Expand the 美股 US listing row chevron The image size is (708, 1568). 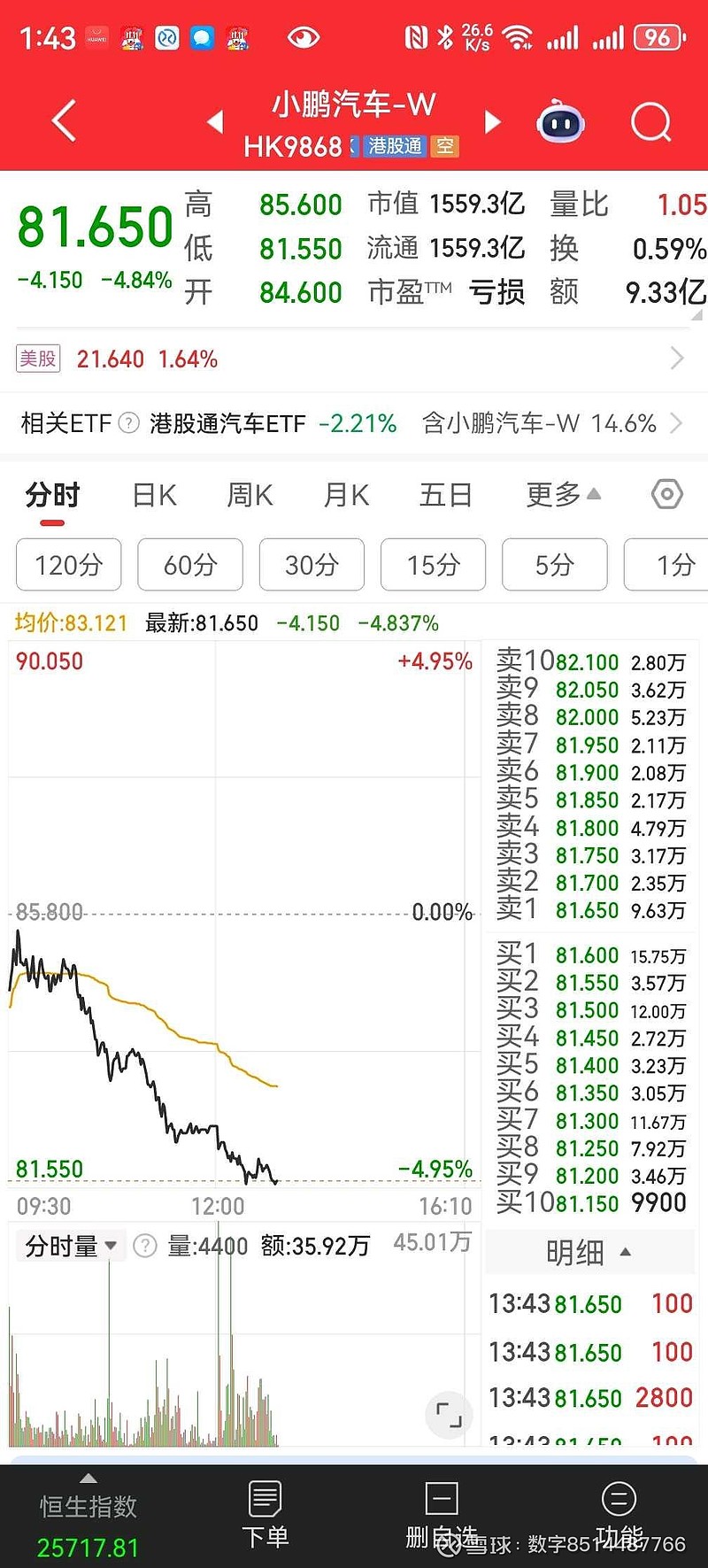[x=677, y=359]
